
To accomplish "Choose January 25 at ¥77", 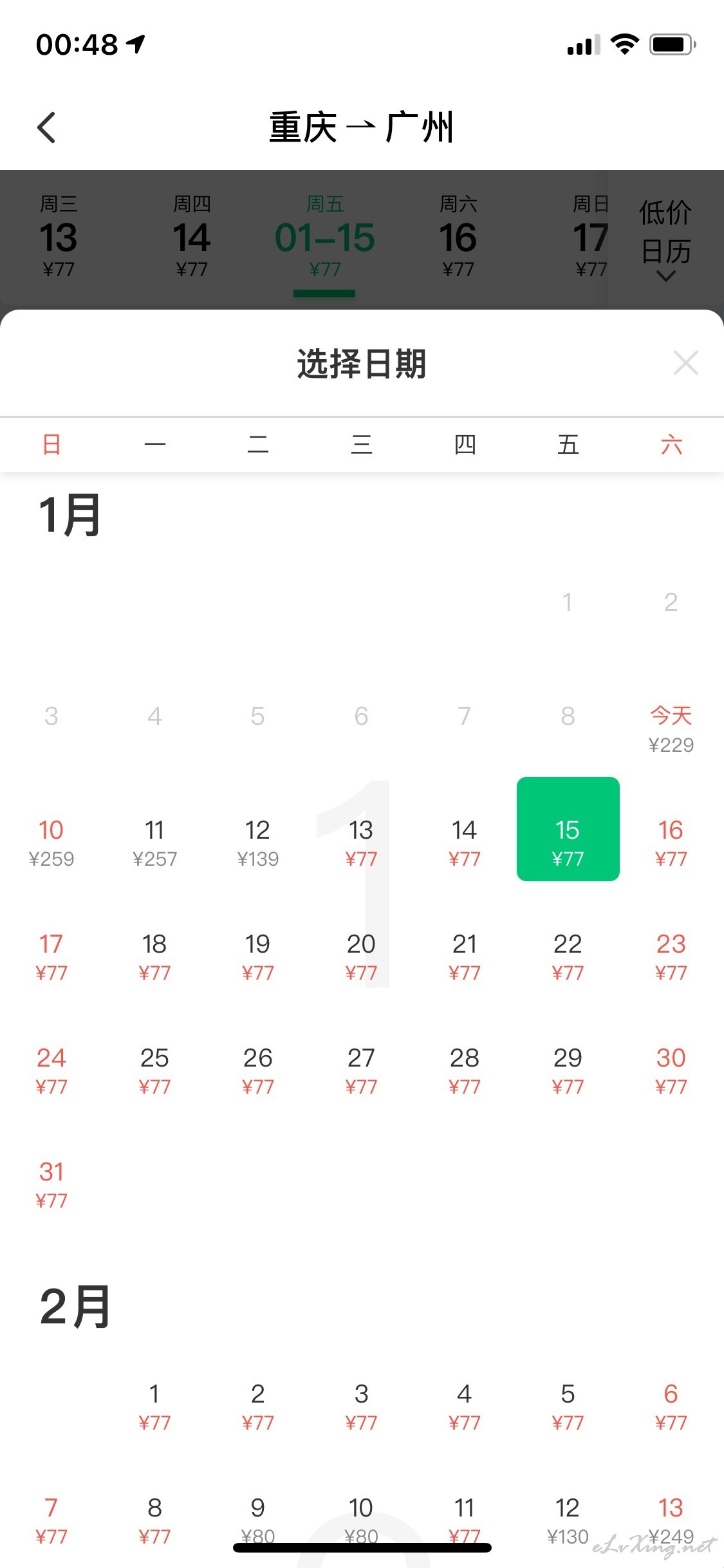I will coord(154,1070).
